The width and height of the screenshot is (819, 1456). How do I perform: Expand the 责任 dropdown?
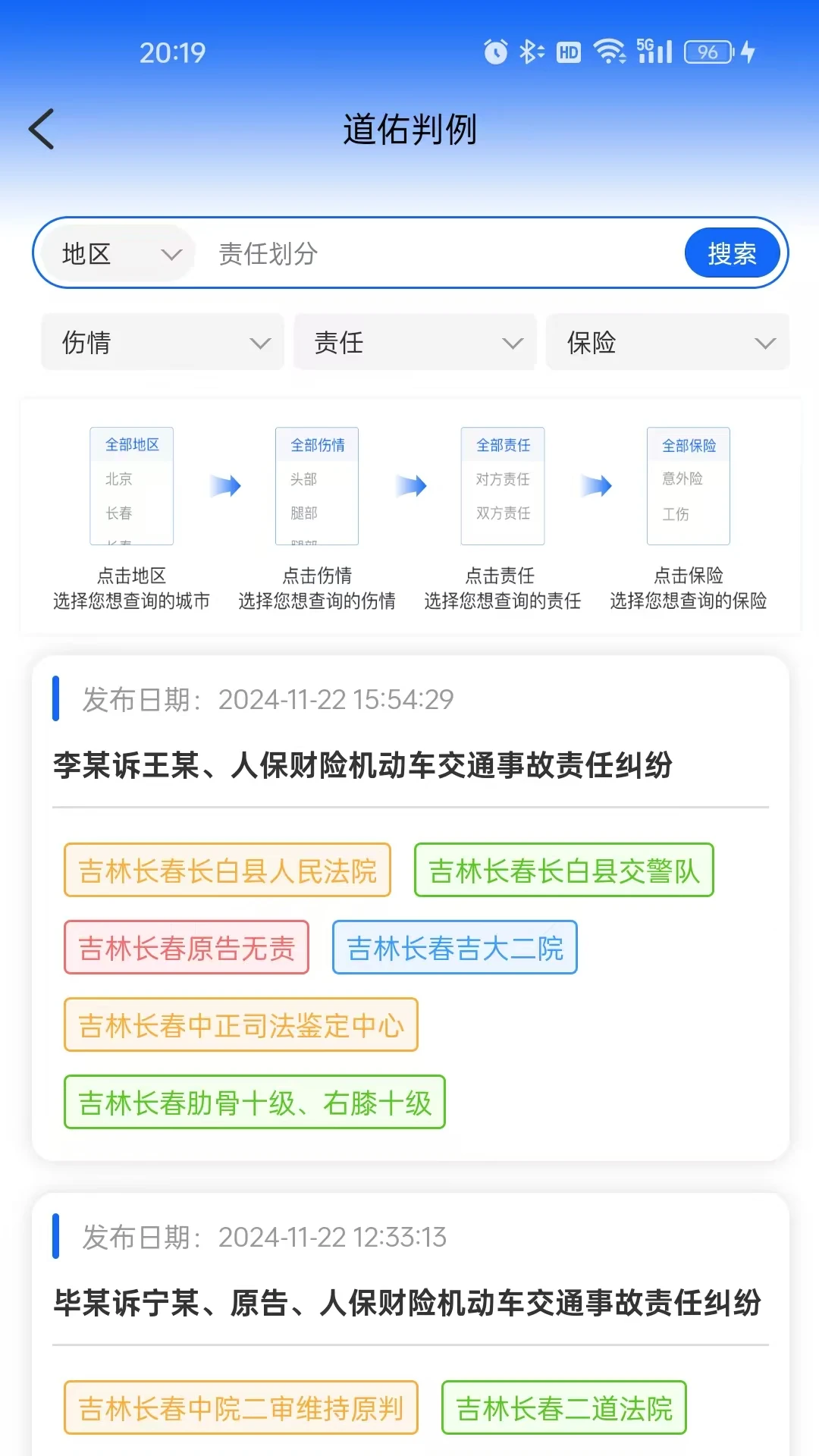click(414, 342)
